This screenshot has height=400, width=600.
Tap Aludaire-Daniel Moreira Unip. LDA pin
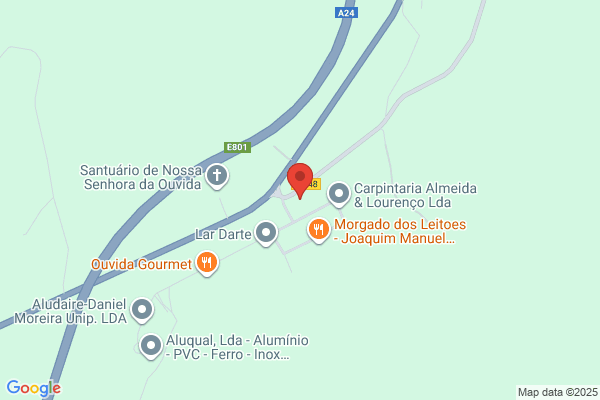(143, 310)
